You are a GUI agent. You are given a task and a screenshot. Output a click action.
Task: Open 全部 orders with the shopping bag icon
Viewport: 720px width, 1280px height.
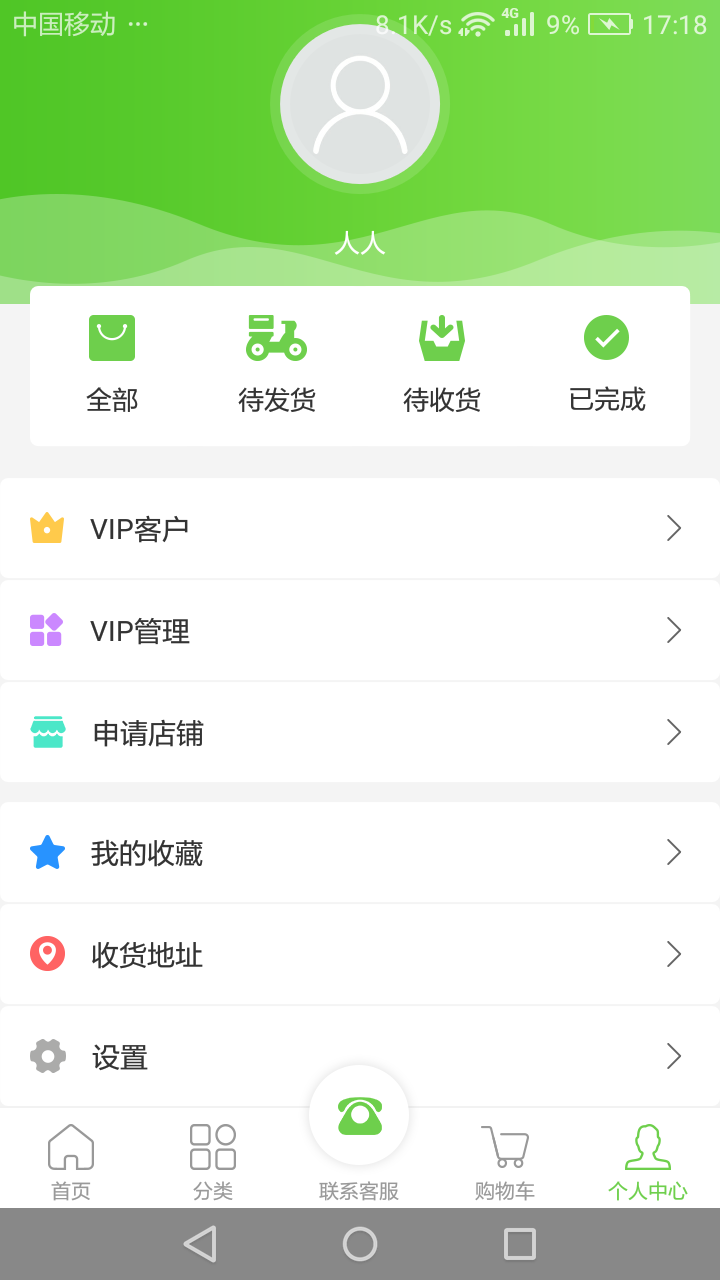[x=111, y=338]
